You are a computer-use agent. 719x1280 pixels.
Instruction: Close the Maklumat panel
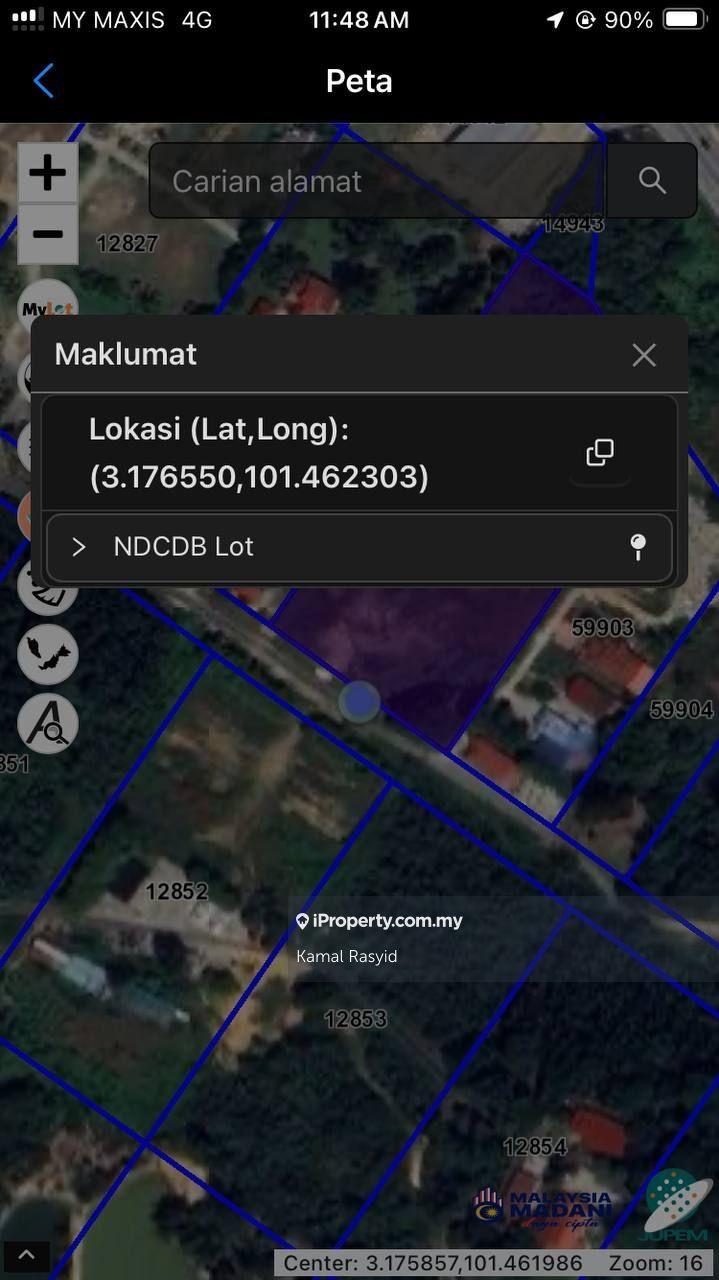(x=644, y=355)
